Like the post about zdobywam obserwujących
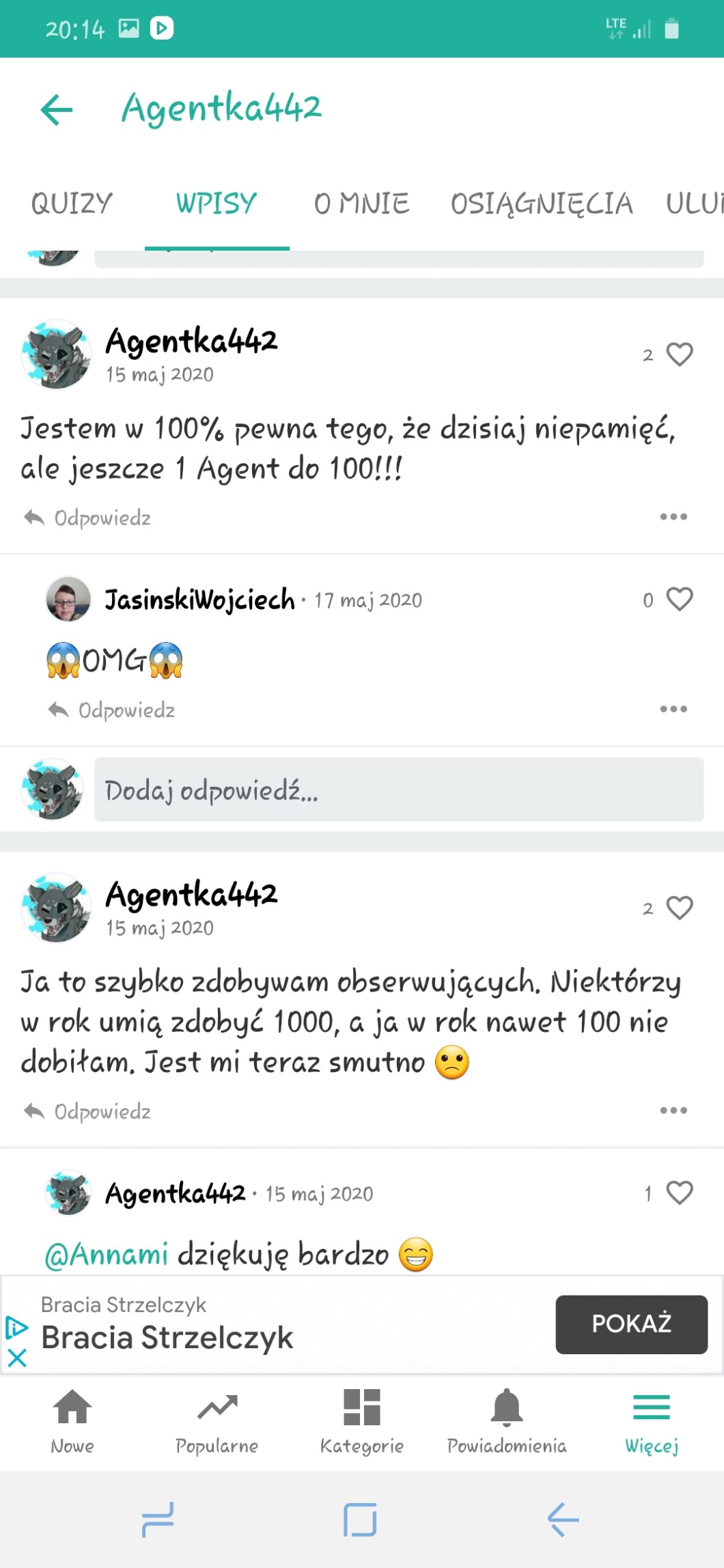Image resolution: width=724 pixels, height=1568 pixels. click(679, 908)
